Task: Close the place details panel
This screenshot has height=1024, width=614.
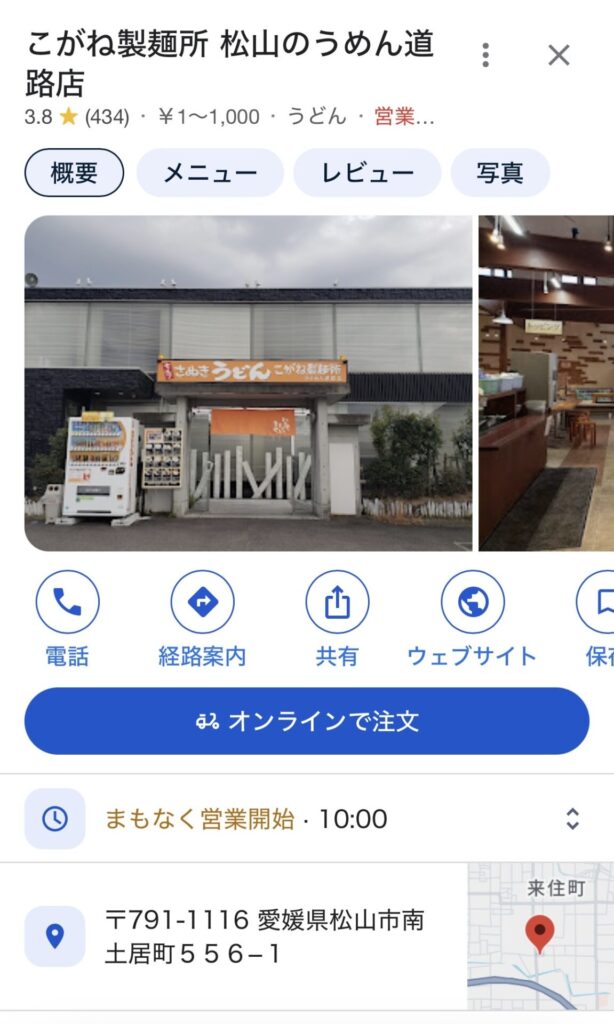Action: (x=559, y=55)
